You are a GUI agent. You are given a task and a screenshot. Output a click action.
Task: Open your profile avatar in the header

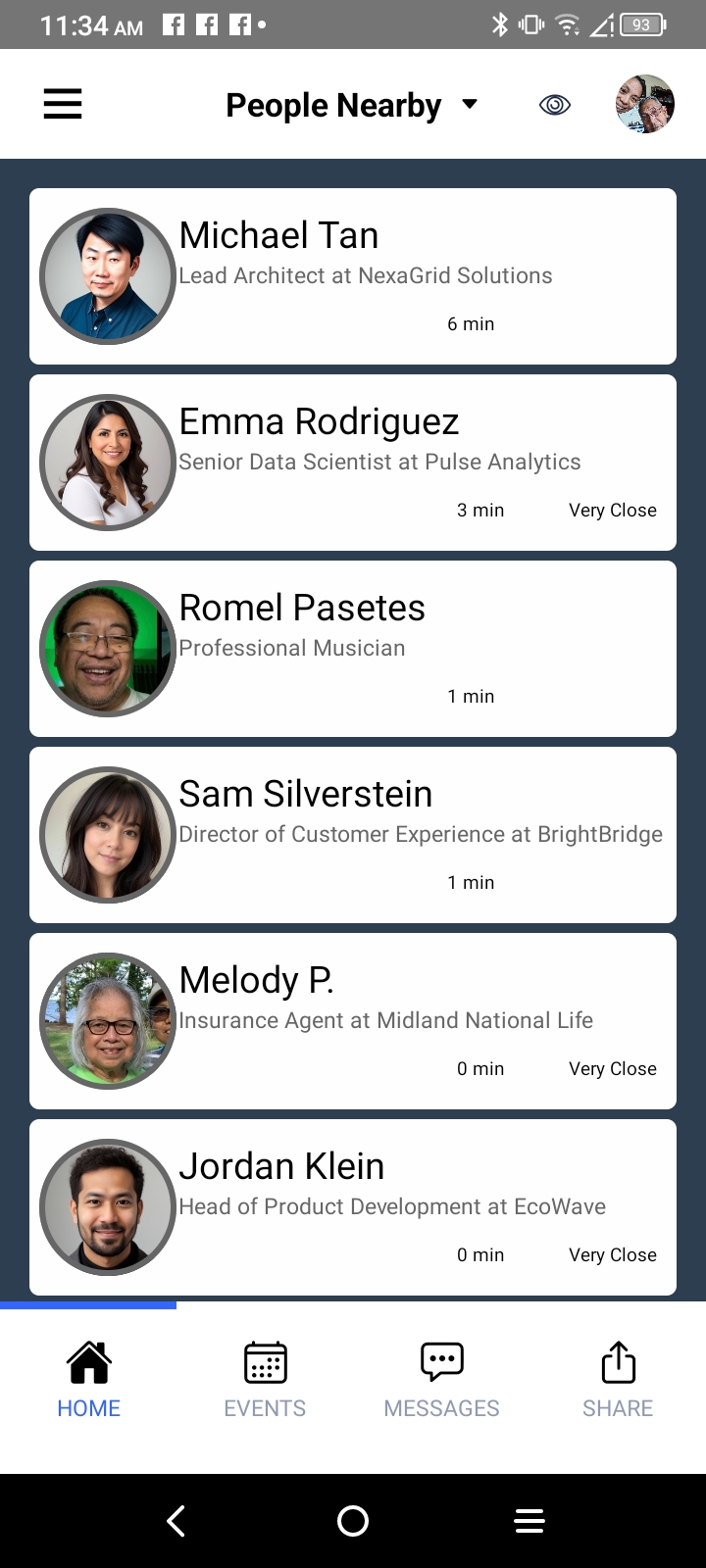[x=644, y=104]
